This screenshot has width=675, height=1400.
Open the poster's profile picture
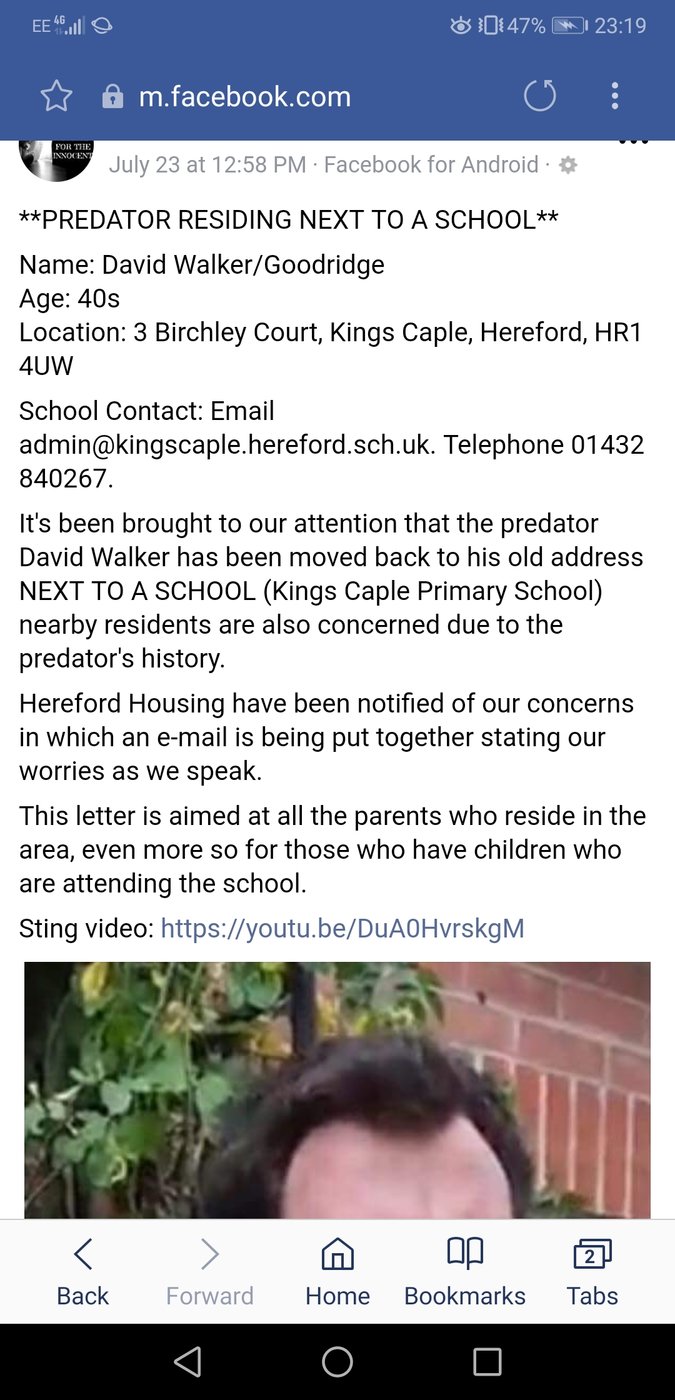click(57, 160)
